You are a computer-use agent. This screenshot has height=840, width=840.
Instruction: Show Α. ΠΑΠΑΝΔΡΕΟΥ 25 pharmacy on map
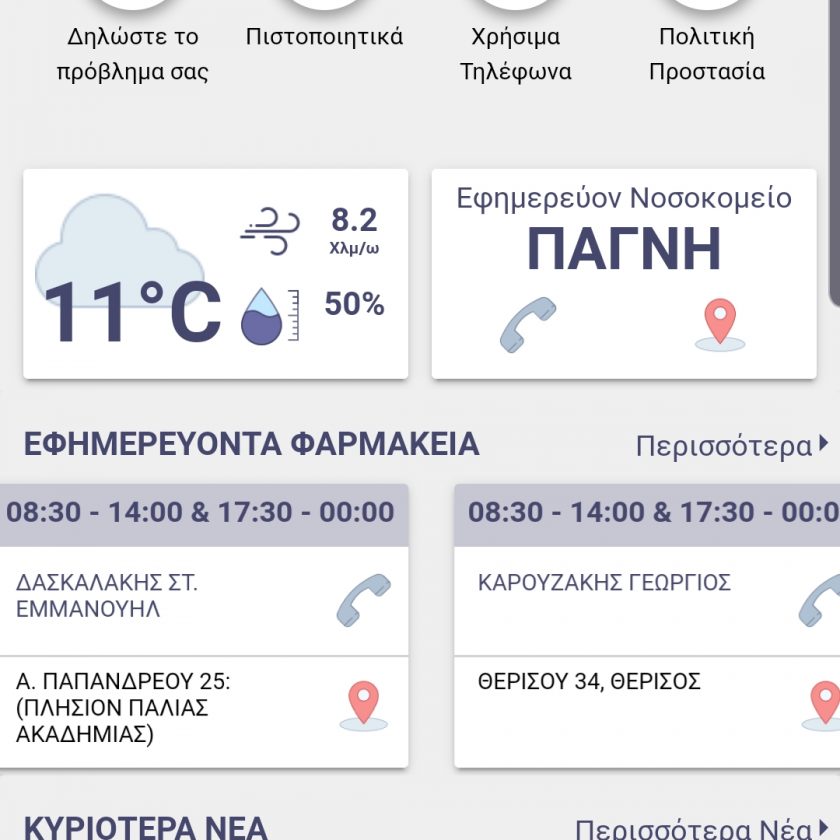click(363, 706)
